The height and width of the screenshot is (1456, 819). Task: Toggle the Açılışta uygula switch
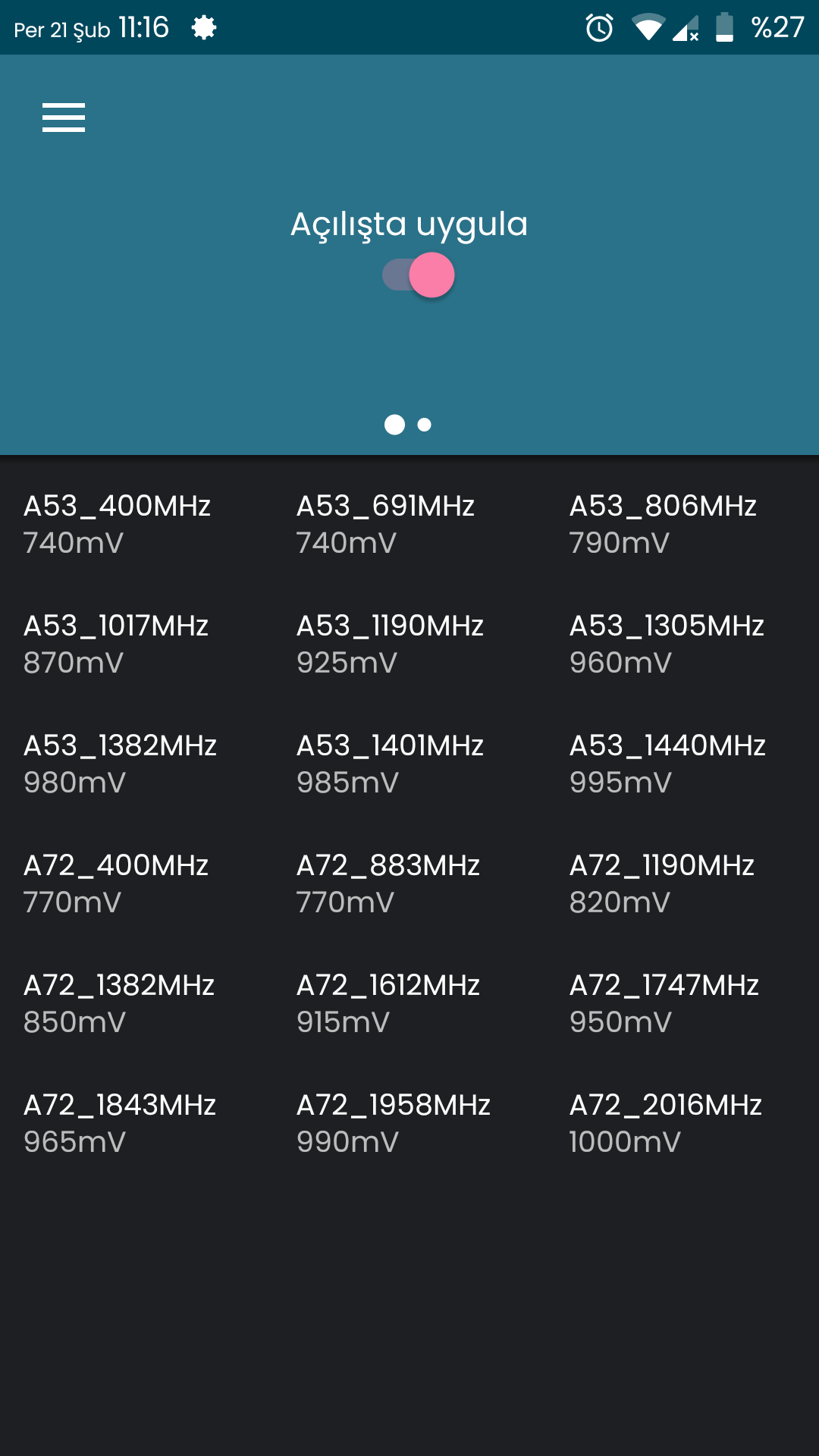click(x=419, y=275)
